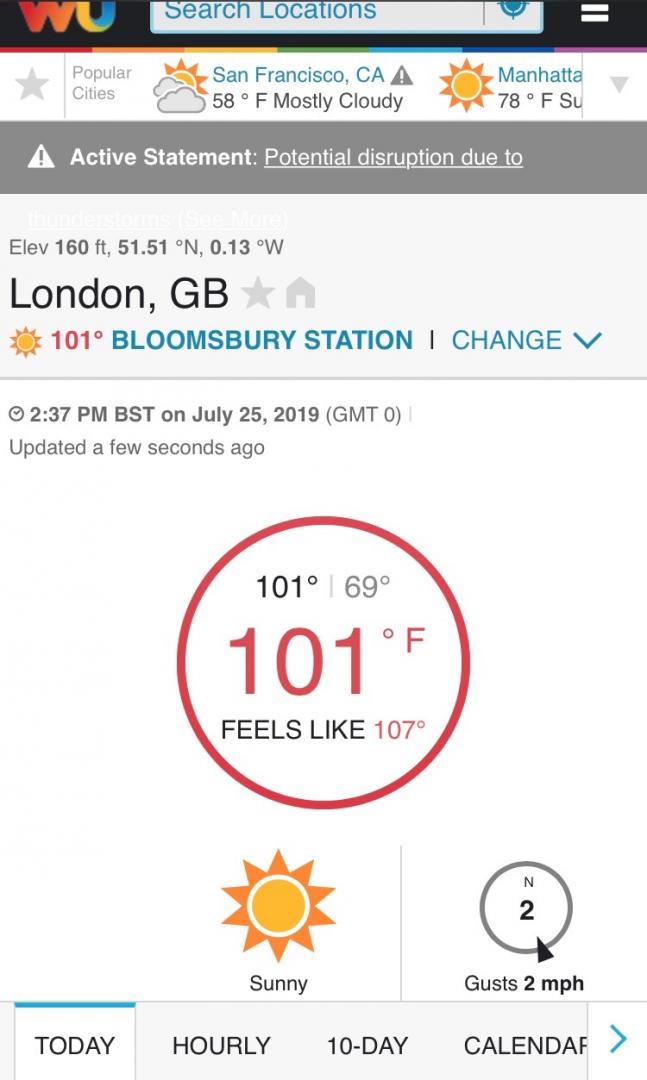Favorite London with the star icon
Image resolution: width=647 pixels, height=1080 pixels.
coord(258,294)
